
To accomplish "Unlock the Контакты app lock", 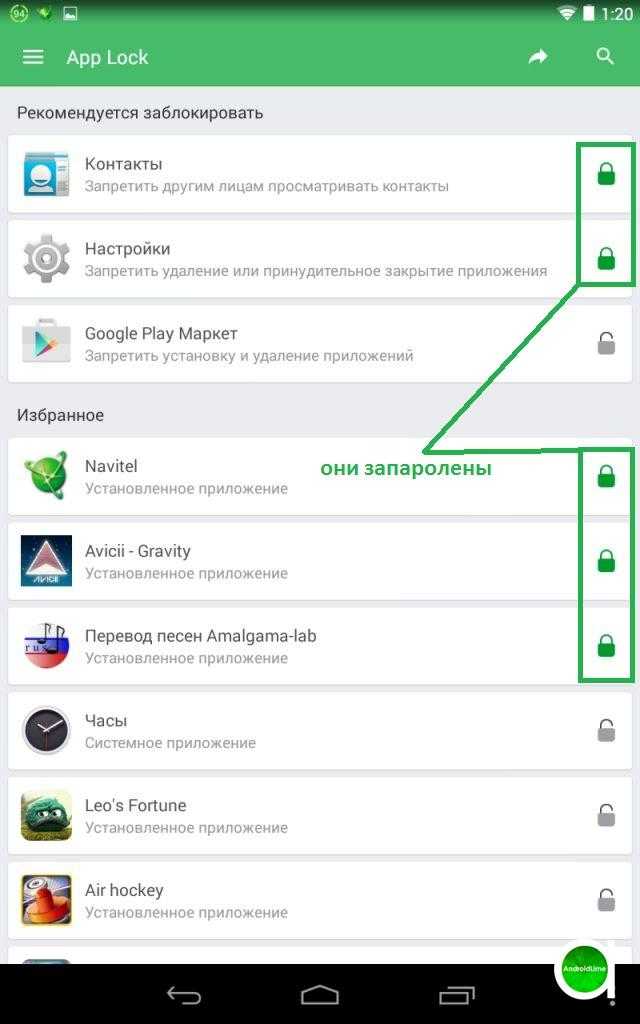I will (x=606, y=175).
